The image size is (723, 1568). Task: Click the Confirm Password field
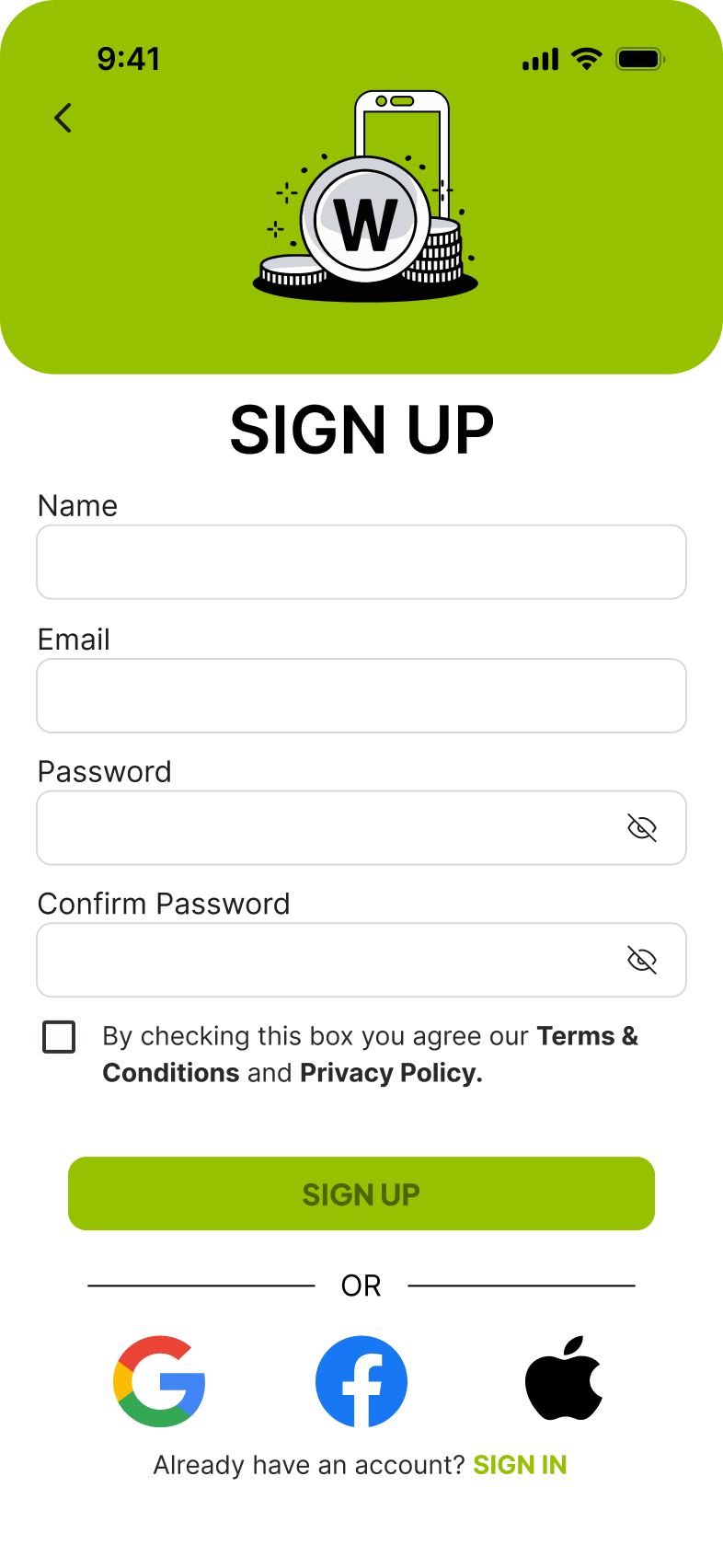point(322,959)
